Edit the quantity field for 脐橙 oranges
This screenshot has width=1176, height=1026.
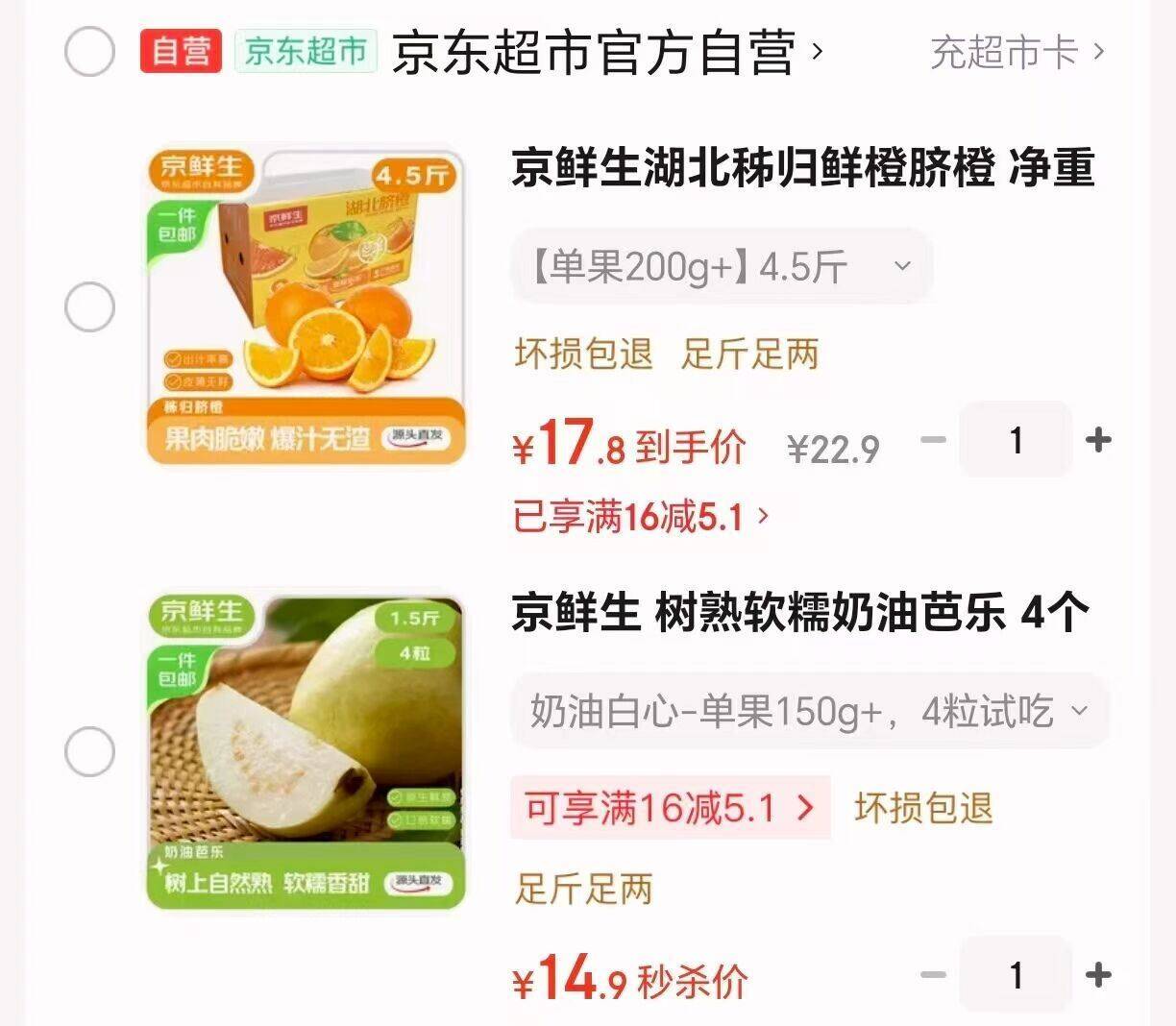coord(1016,441)
